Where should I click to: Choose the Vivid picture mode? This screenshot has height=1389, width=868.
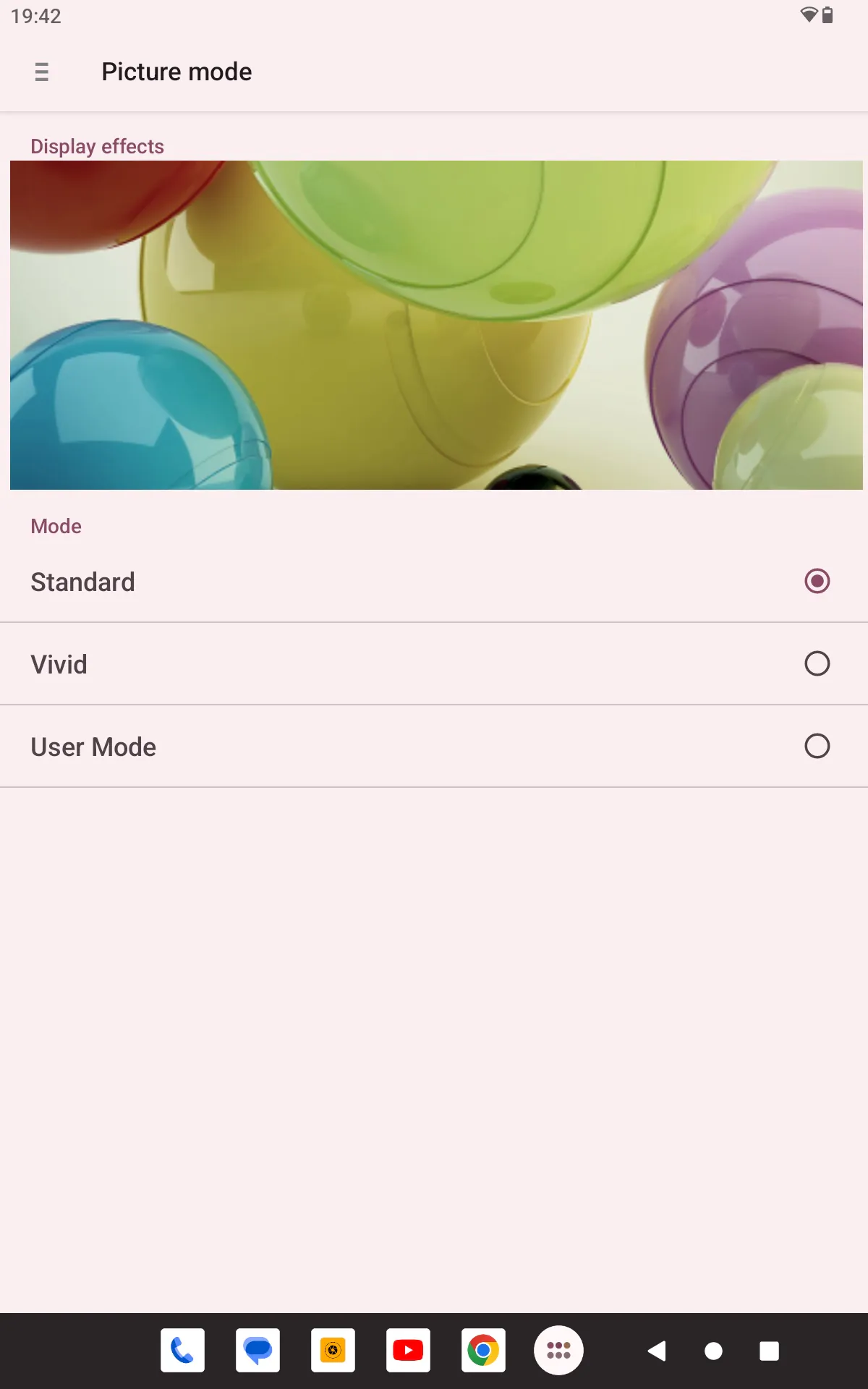pos(434,664)
